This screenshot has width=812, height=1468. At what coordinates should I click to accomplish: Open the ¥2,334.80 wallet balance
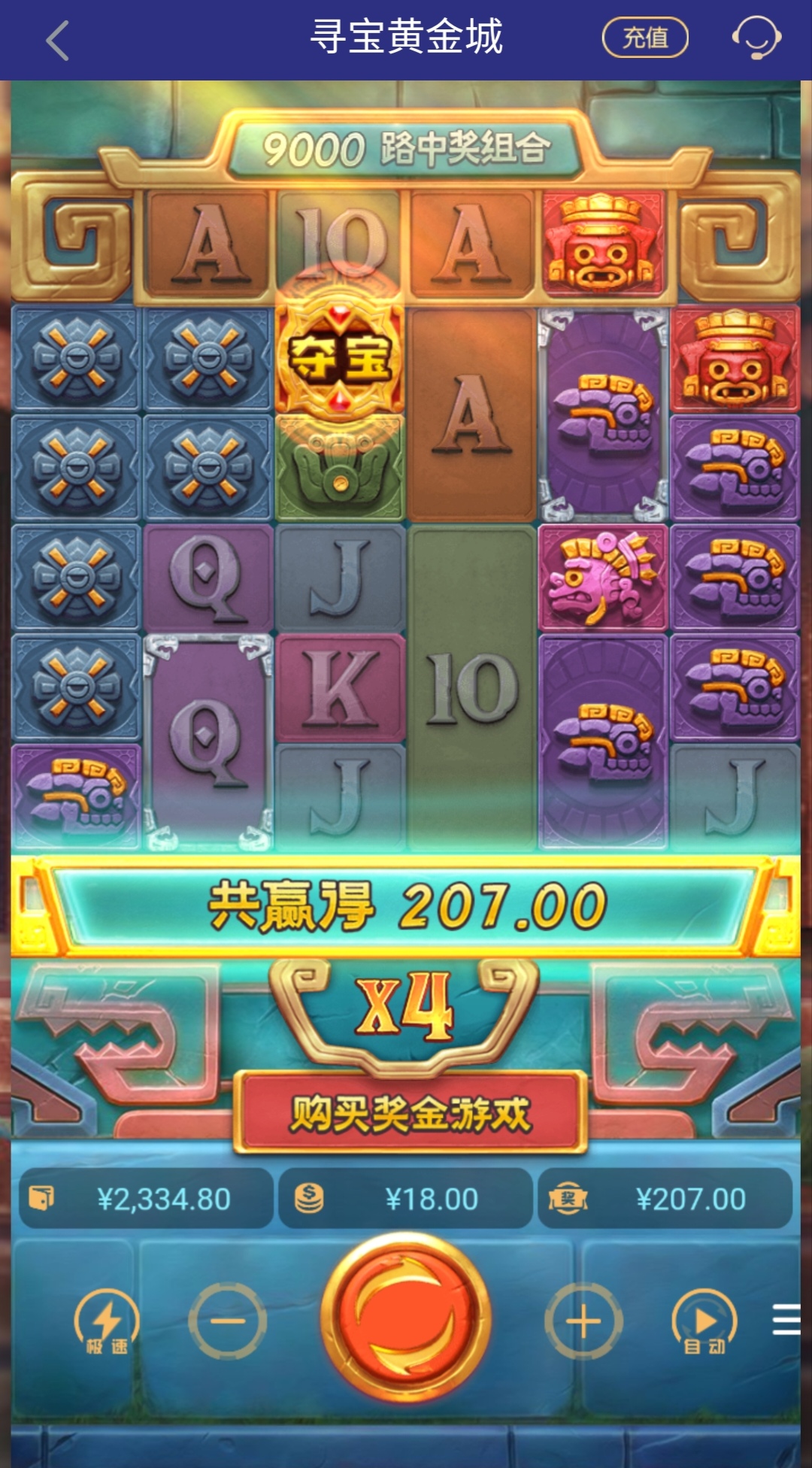(147, 1199)
